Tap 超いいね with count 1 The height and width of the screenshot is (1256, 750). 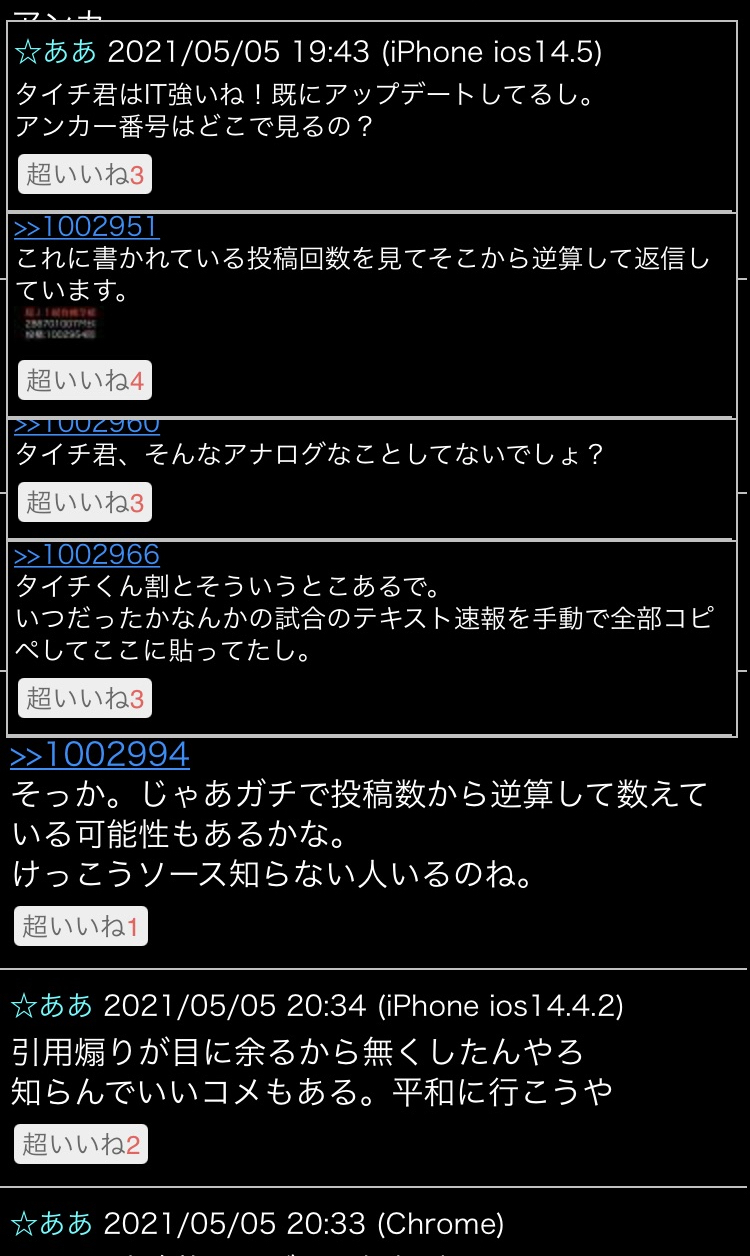pyautogui.click(x=80, y=926)
